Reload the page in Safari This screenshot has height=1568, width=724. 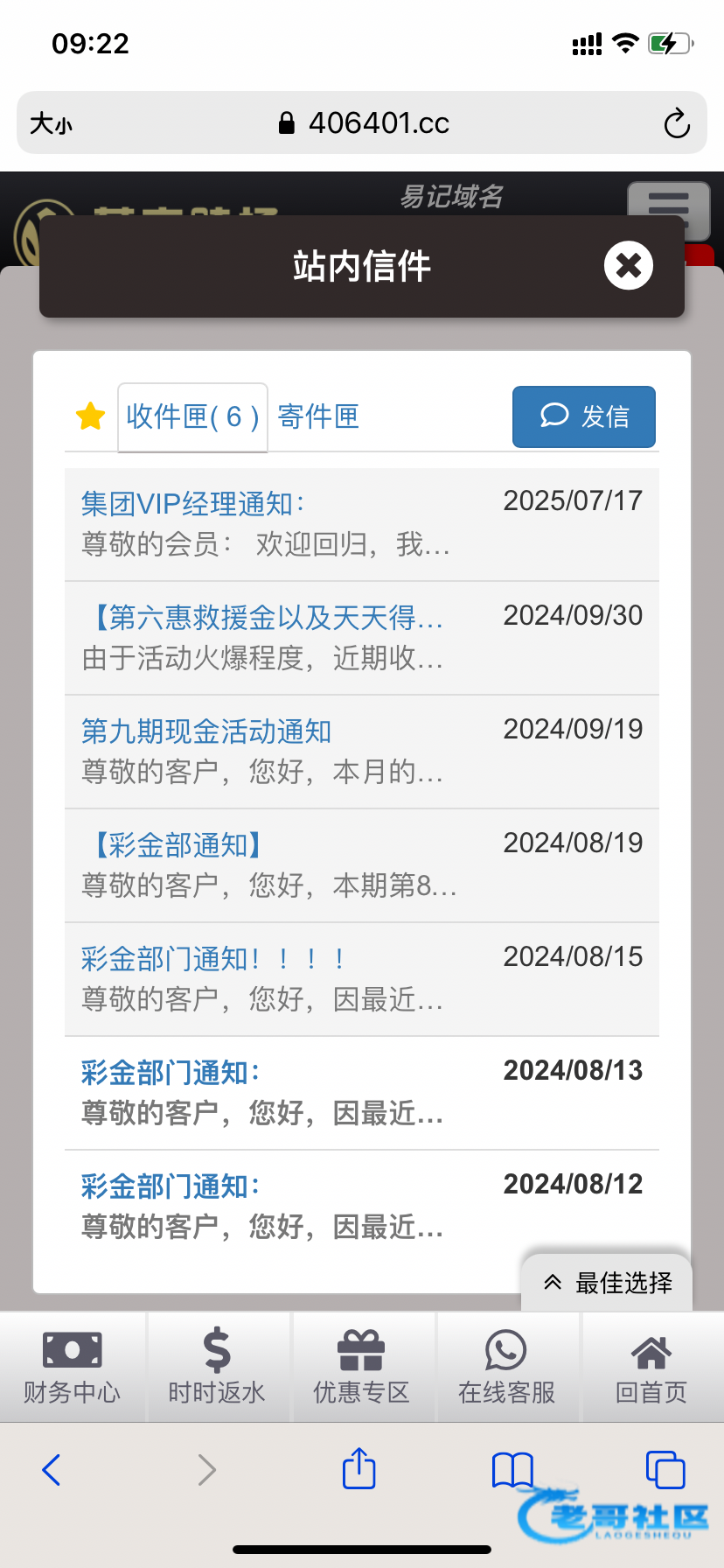coord(676,123)
